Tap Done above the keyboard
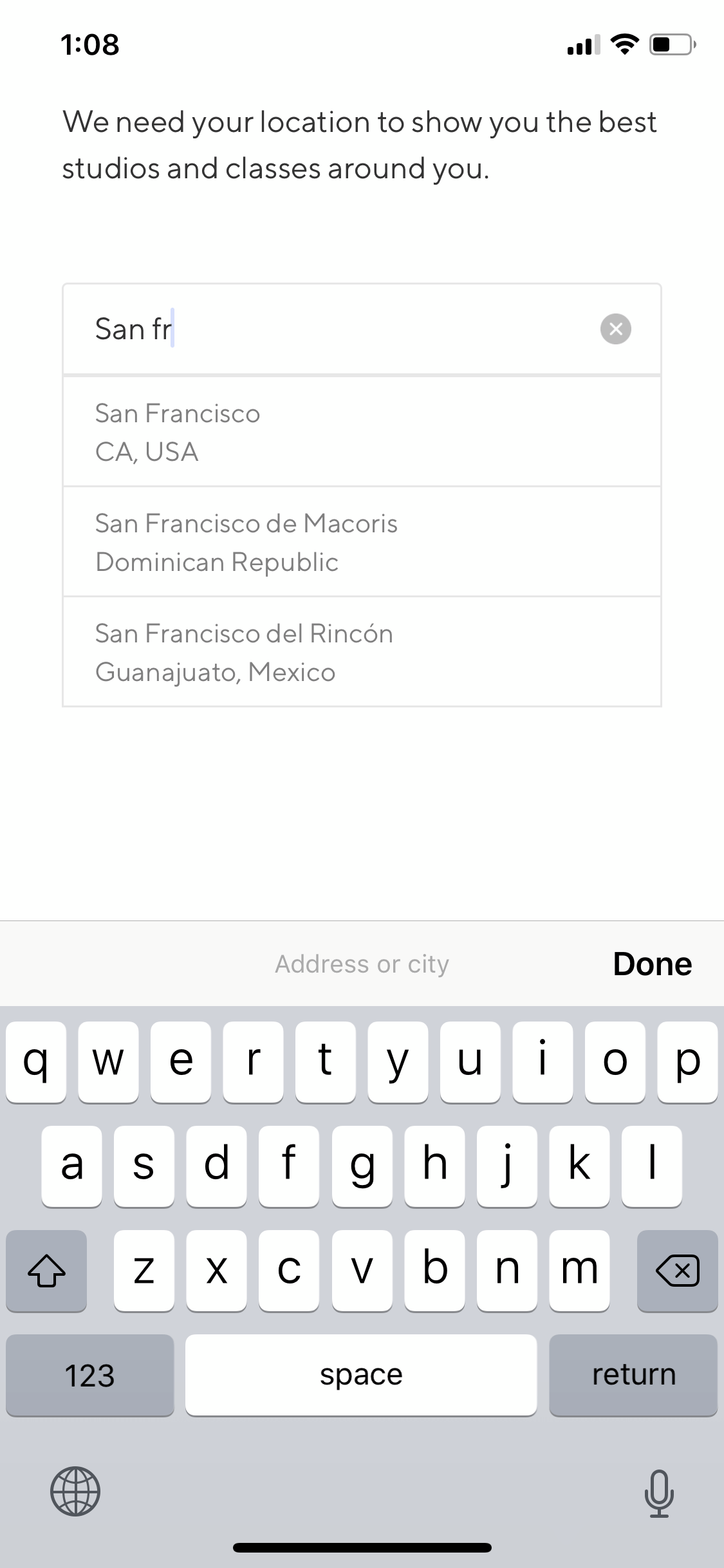The image size is (724, 1568). point(652,964)
